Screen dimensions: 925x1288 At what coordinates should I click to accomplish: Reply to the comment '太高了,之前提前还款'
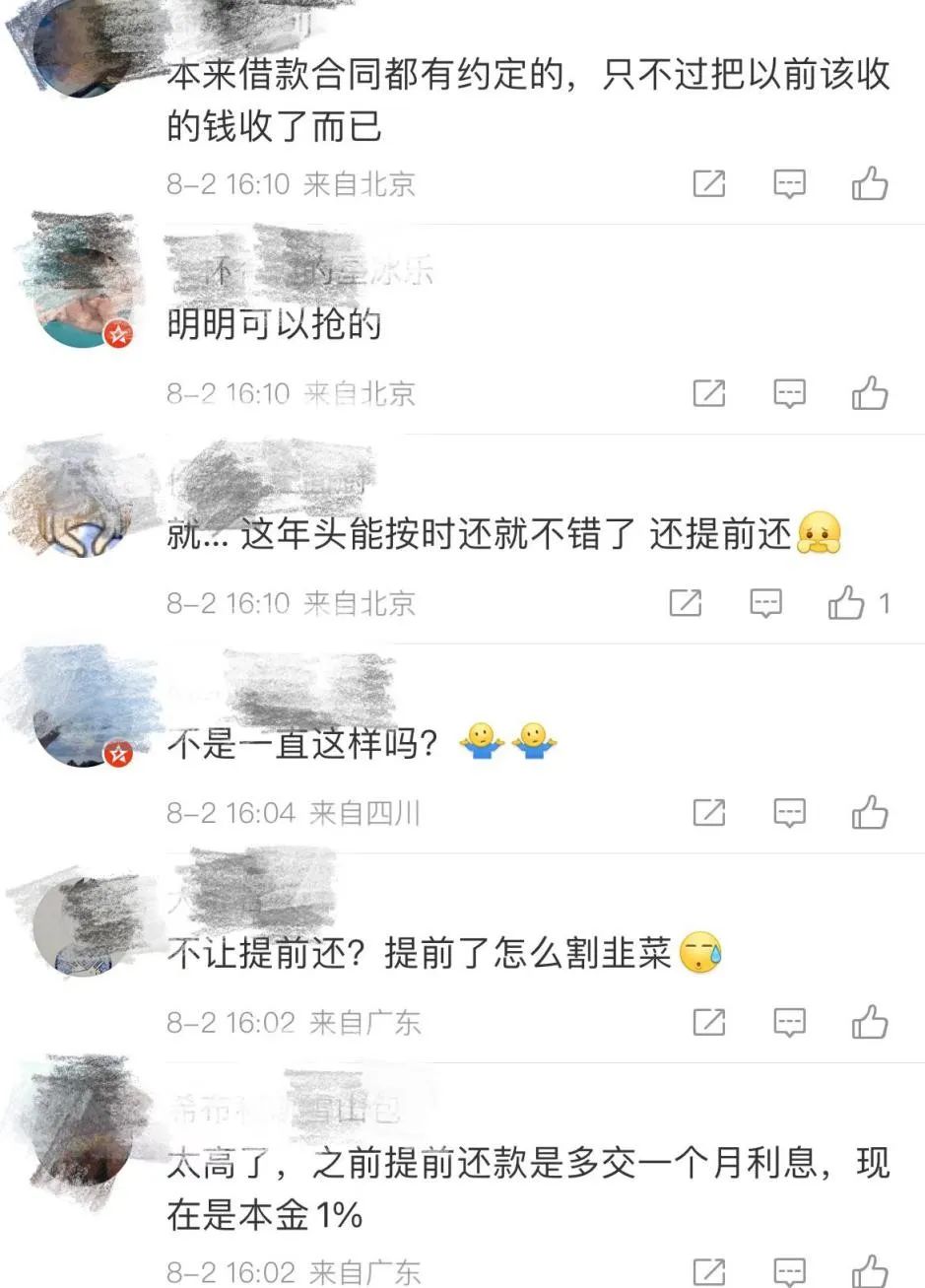pyautogui.click(x=789, y=1270)
